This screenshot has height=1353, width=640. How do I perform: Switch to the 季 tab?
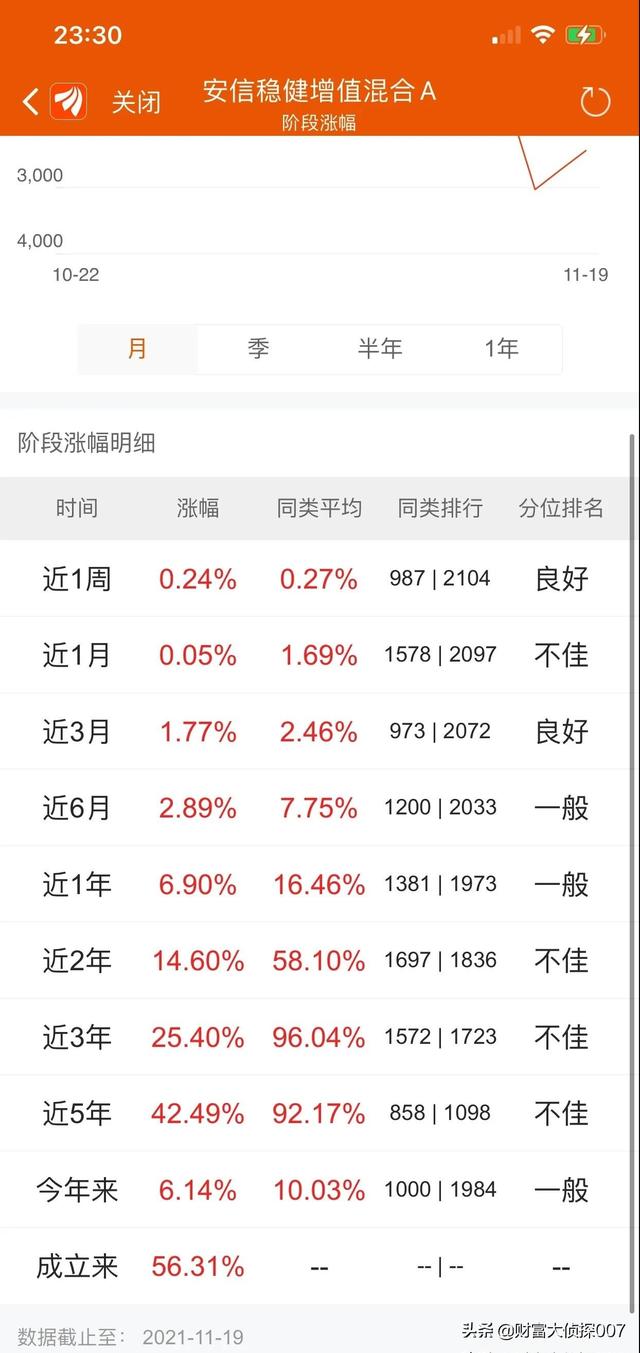point(258,349)
